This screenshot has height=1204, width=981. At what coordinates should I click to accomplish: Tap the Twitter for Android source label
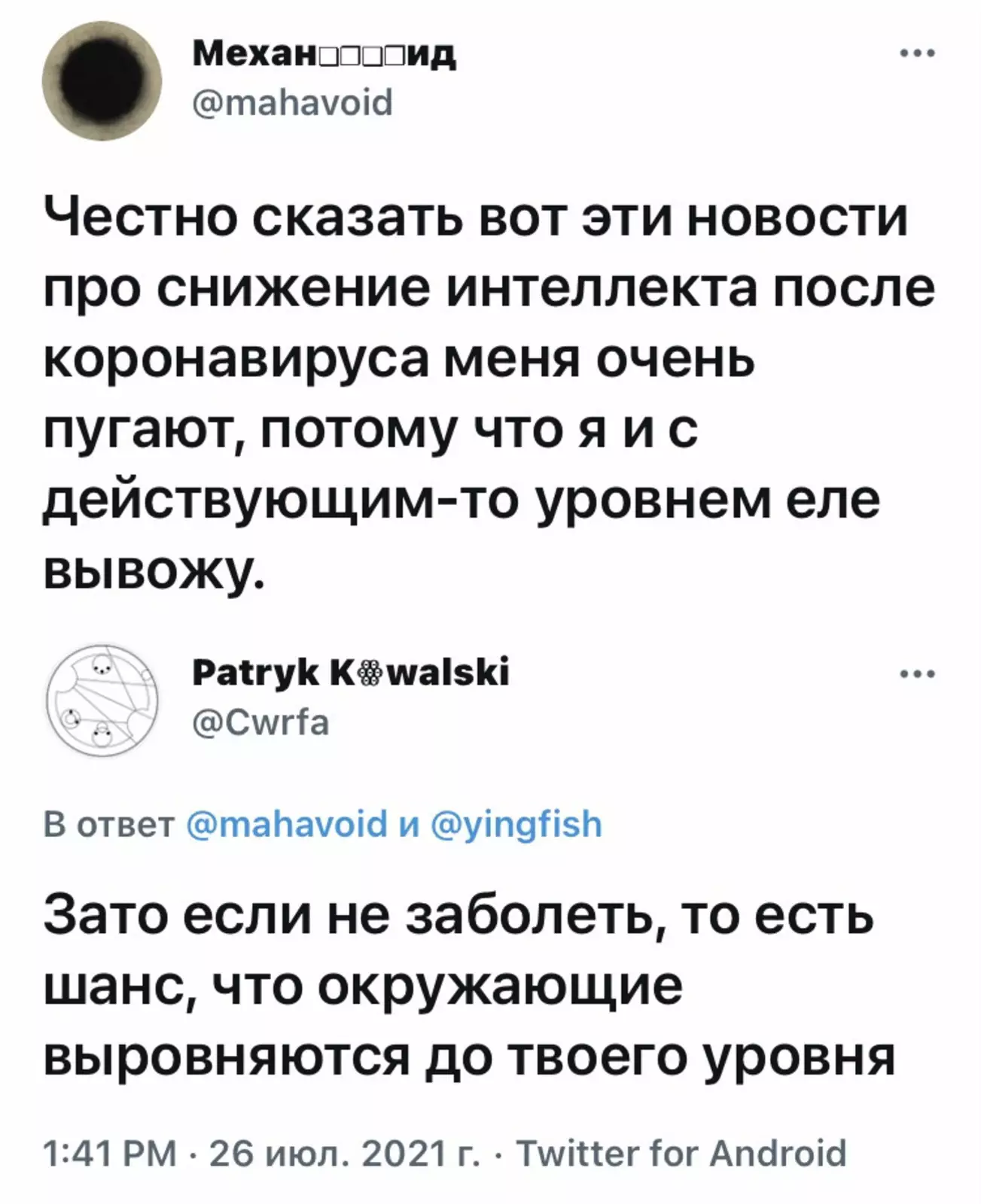(x=684, y=1152)
